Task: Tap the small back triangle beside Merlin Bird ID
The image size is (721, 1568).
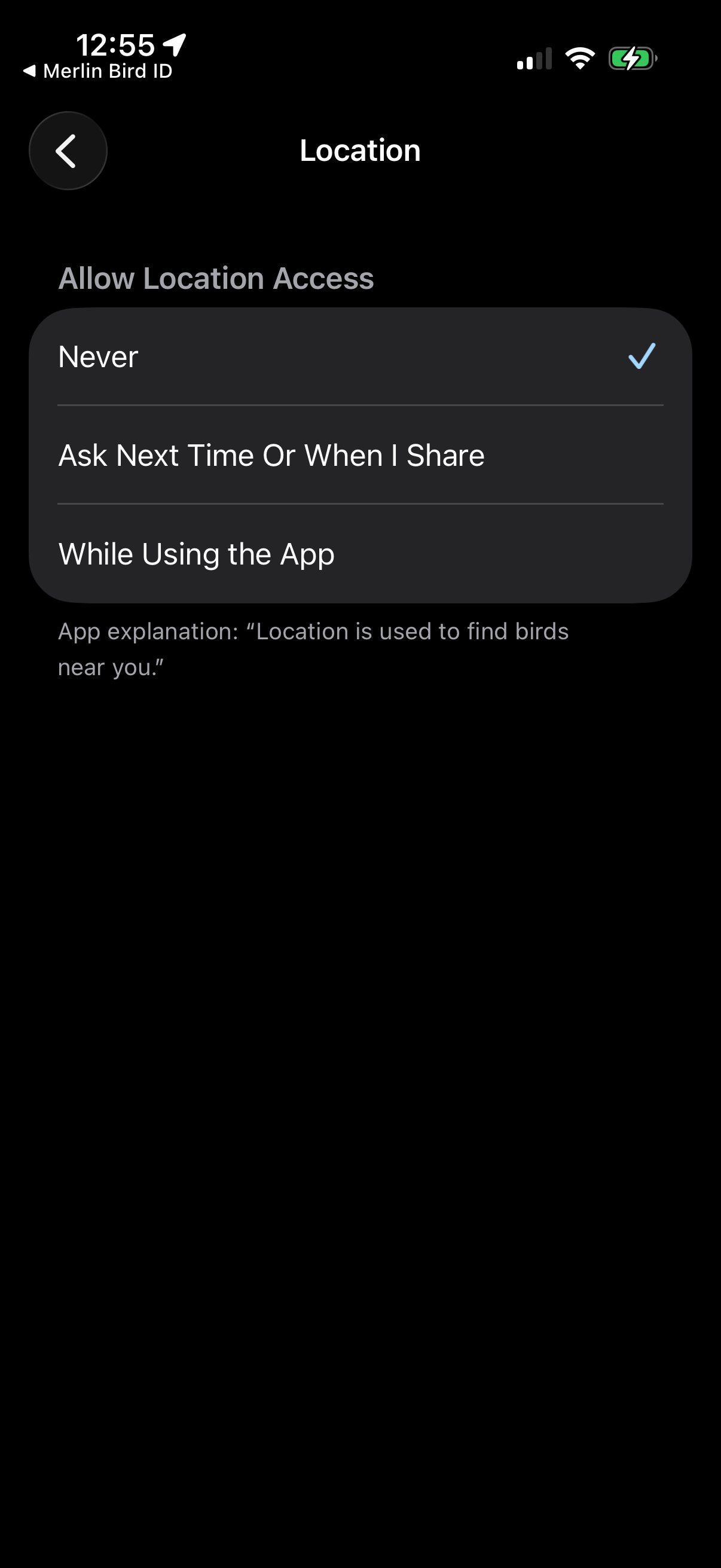Action: point(29,71)
